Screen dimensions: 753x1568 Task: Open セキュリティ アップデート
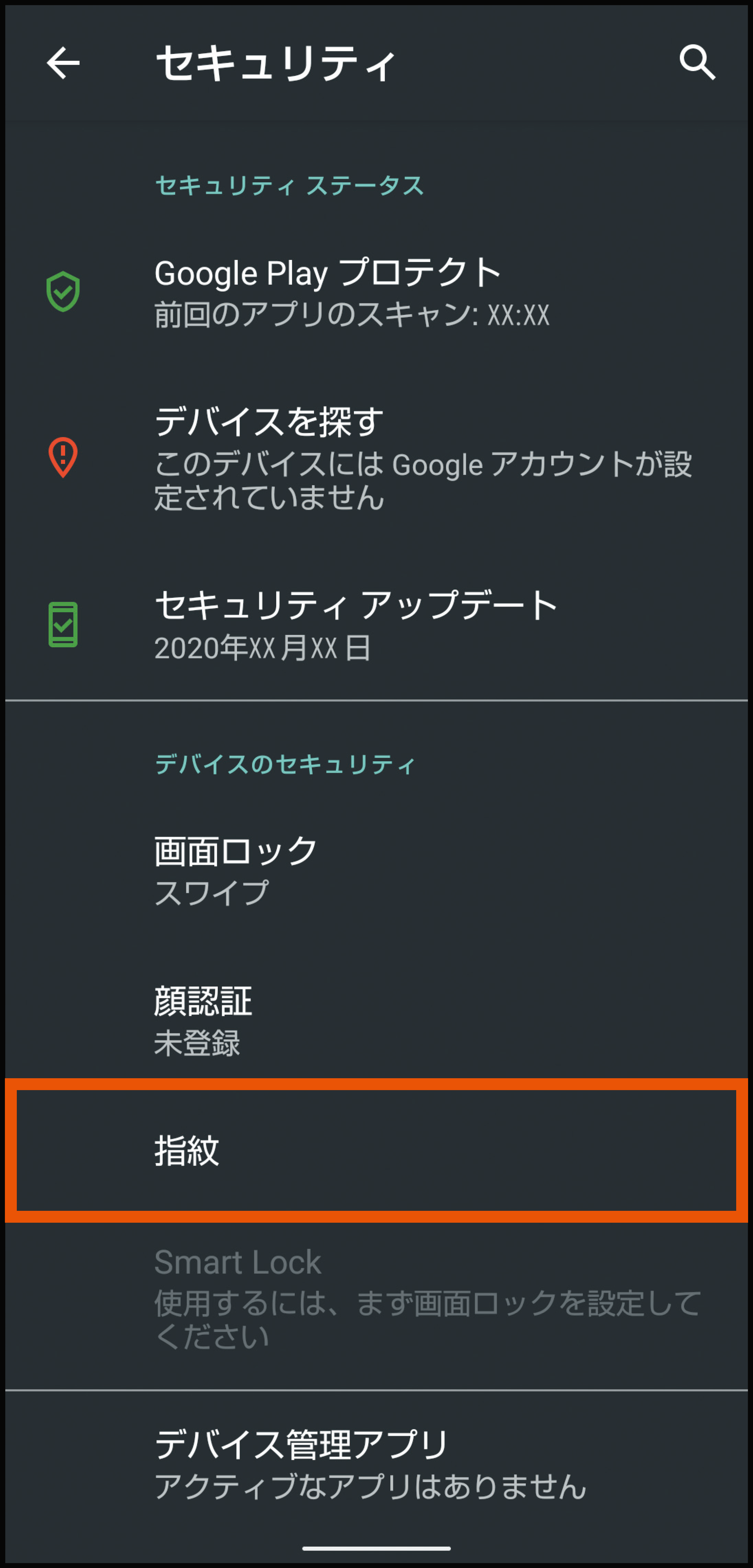click(x=377, y=625)
